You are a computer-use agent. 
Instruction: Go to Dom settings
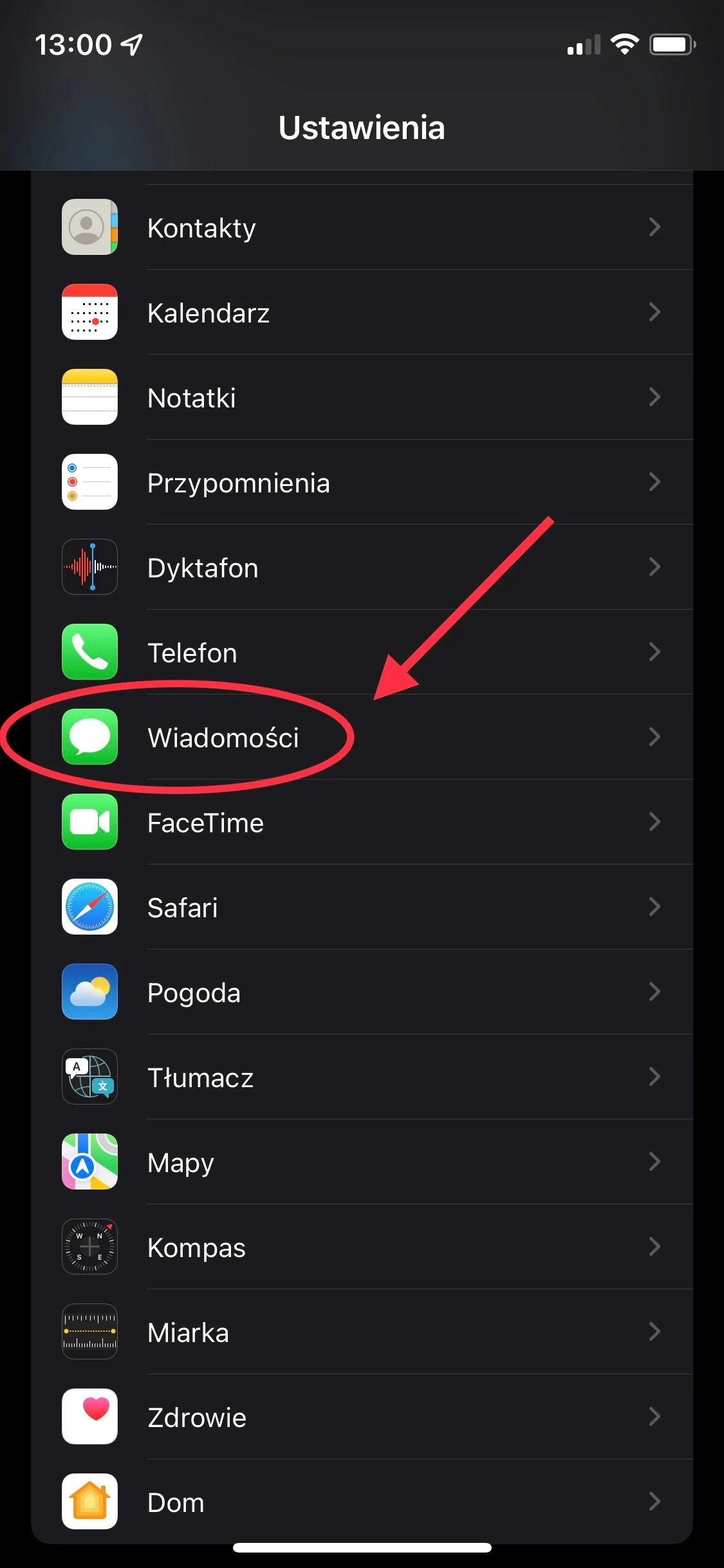click(362, 1502)
